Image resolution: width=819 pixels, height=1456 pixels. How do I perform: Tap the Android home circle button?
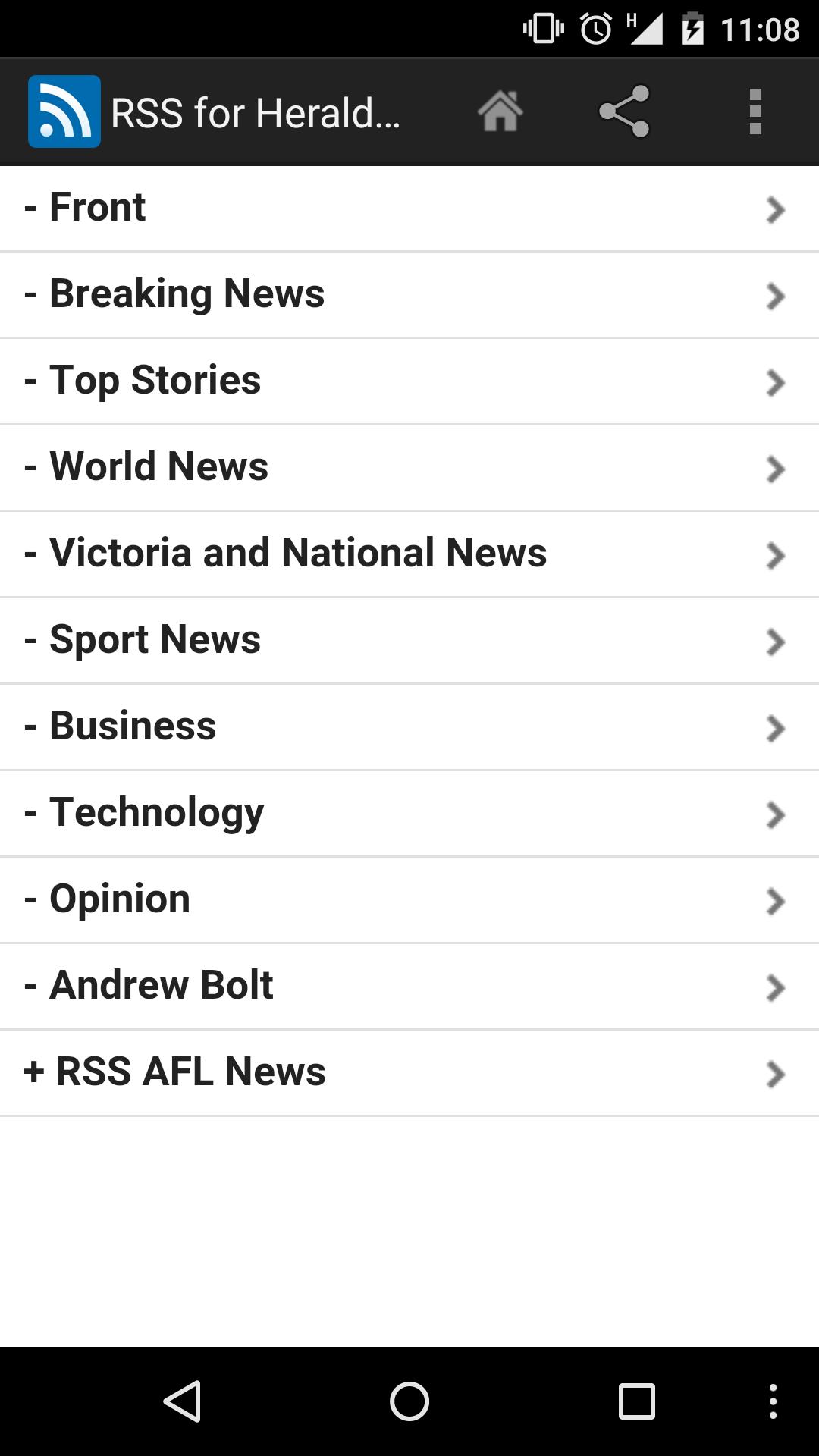409,1401
